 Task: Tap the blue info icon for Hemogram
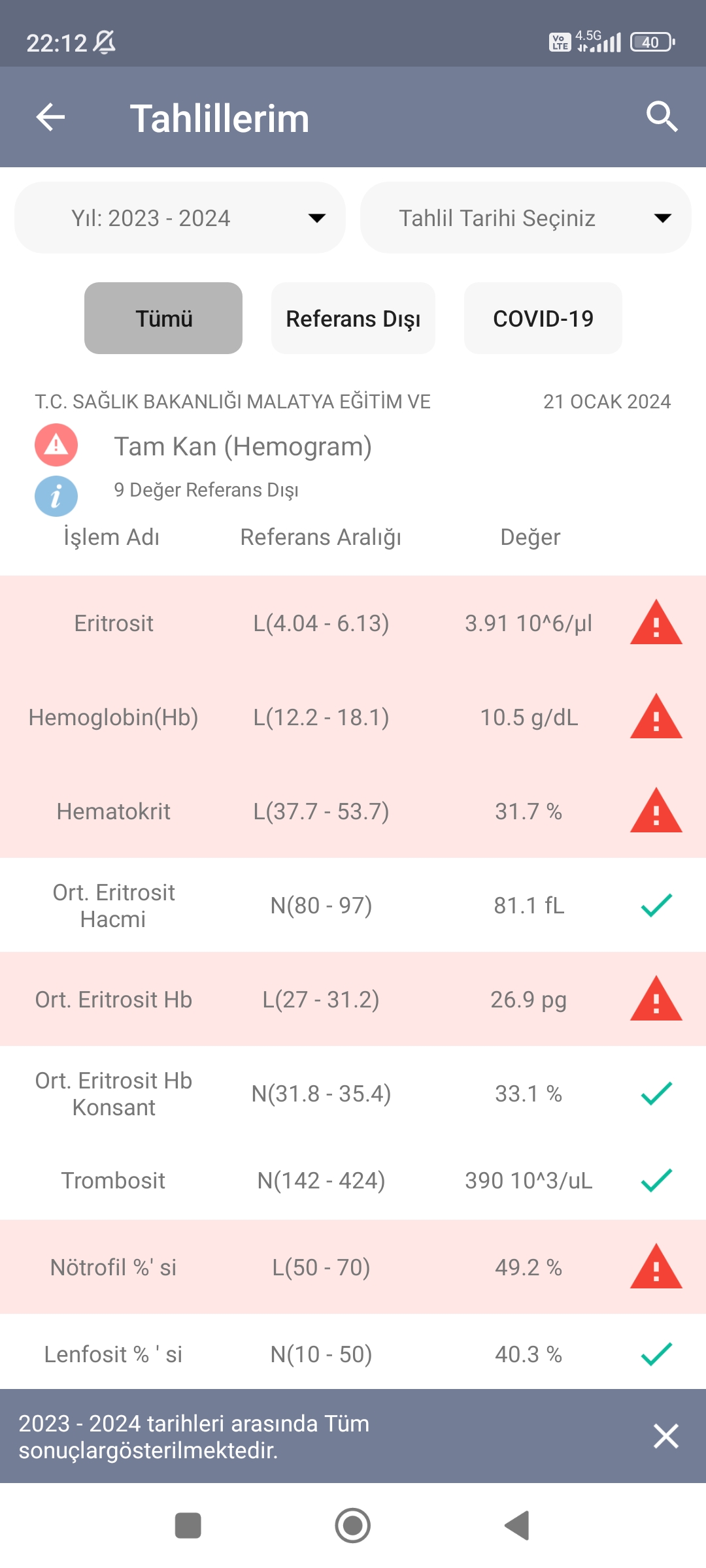[56, 496]
